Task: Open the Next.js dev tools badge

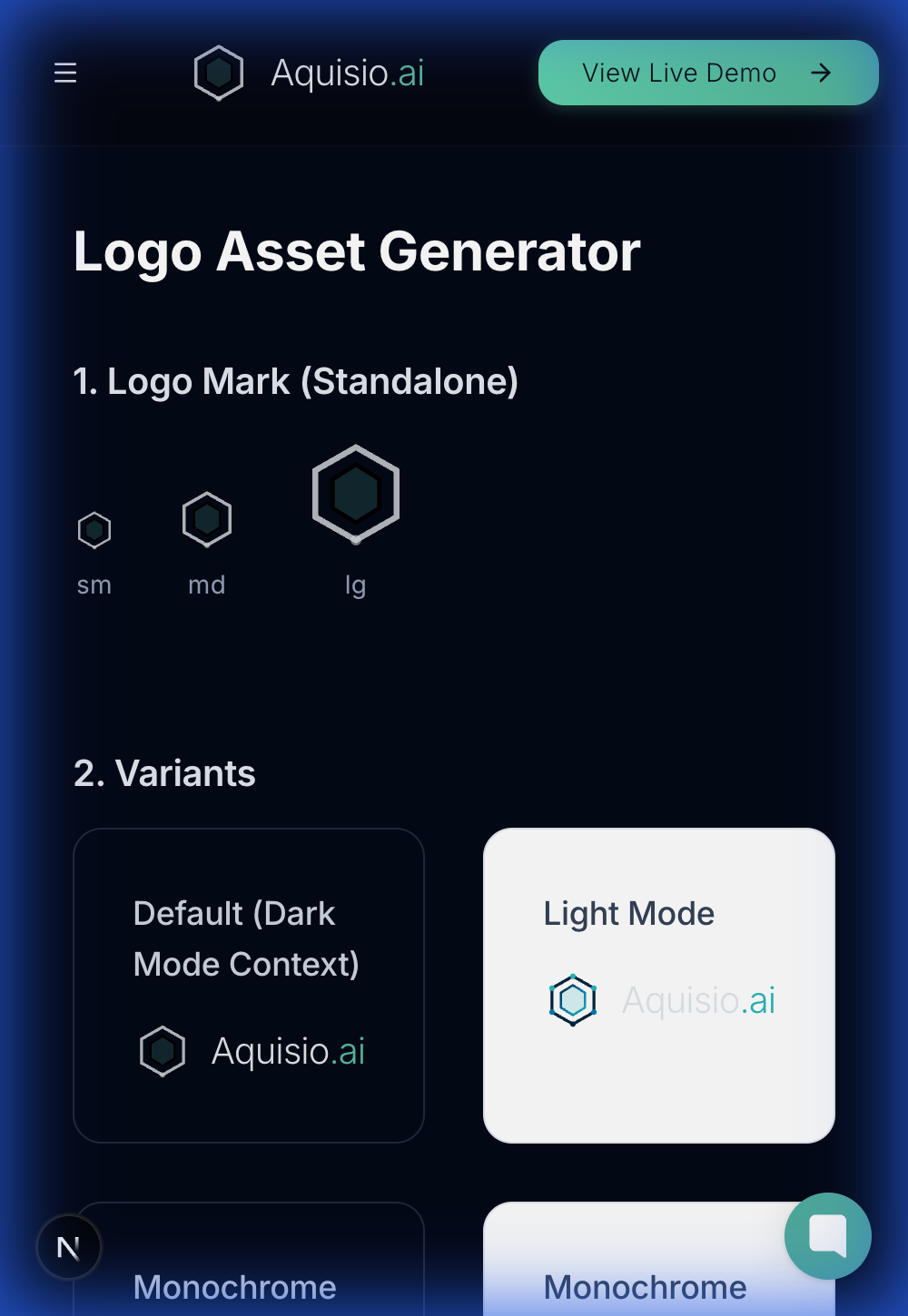Action: pos(69,1248)
